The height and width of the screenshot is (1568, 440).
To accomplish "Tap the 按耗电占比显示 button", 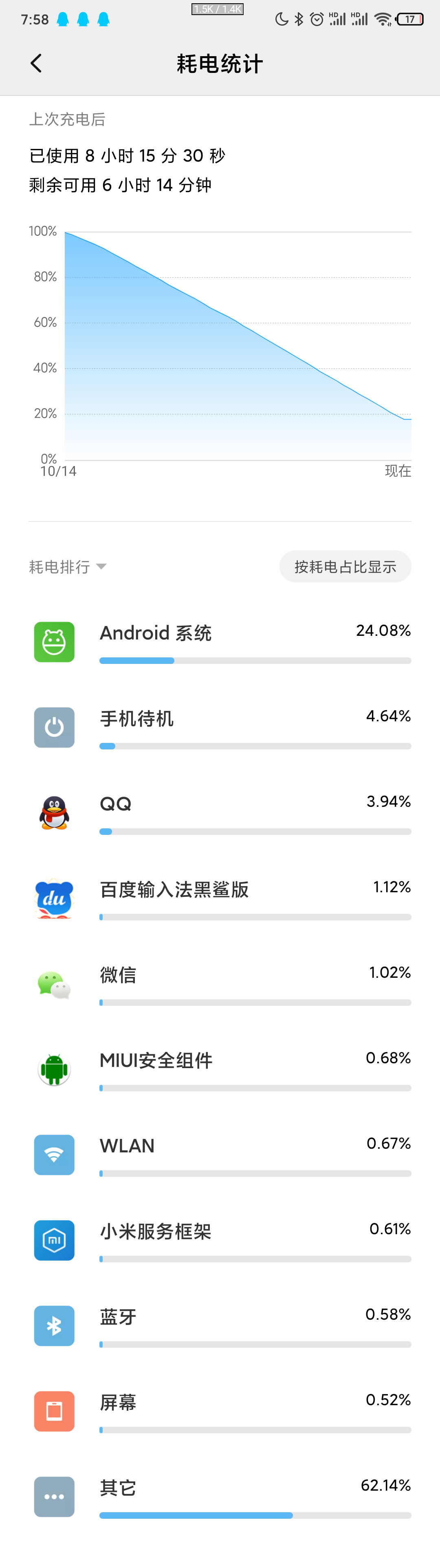I will (x=345, y=567).
